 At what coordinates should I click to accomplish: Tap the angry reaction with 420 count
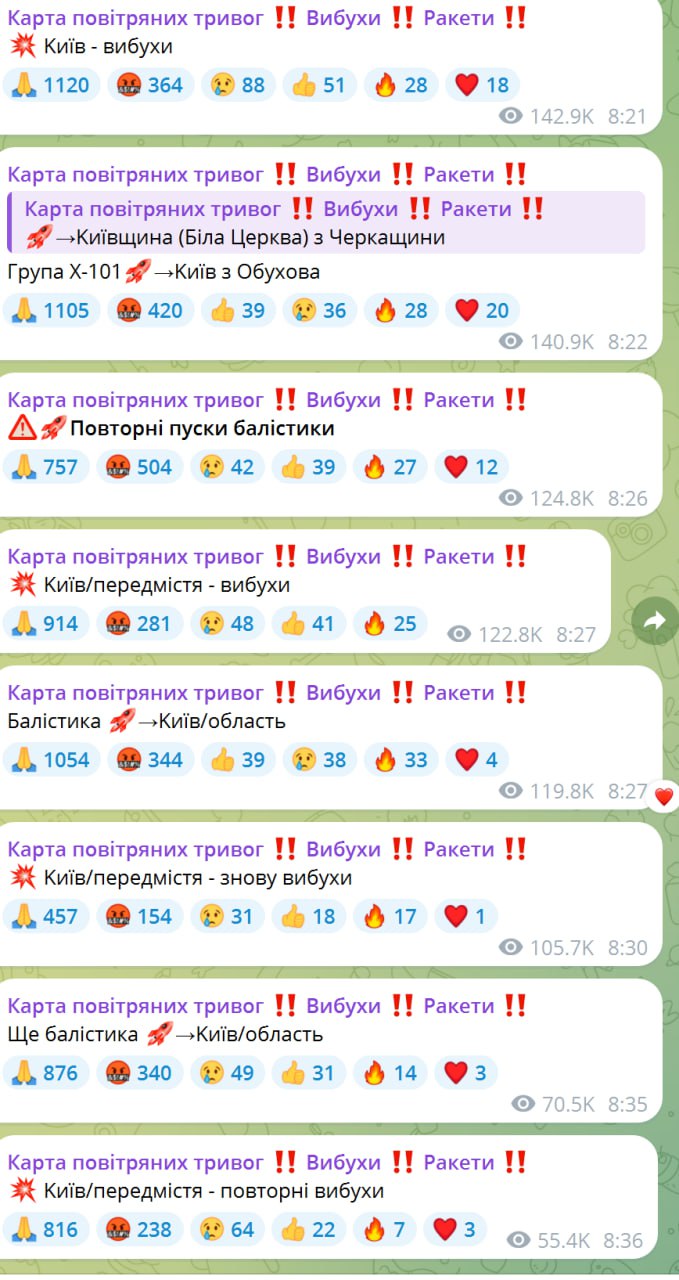(151, 310)
